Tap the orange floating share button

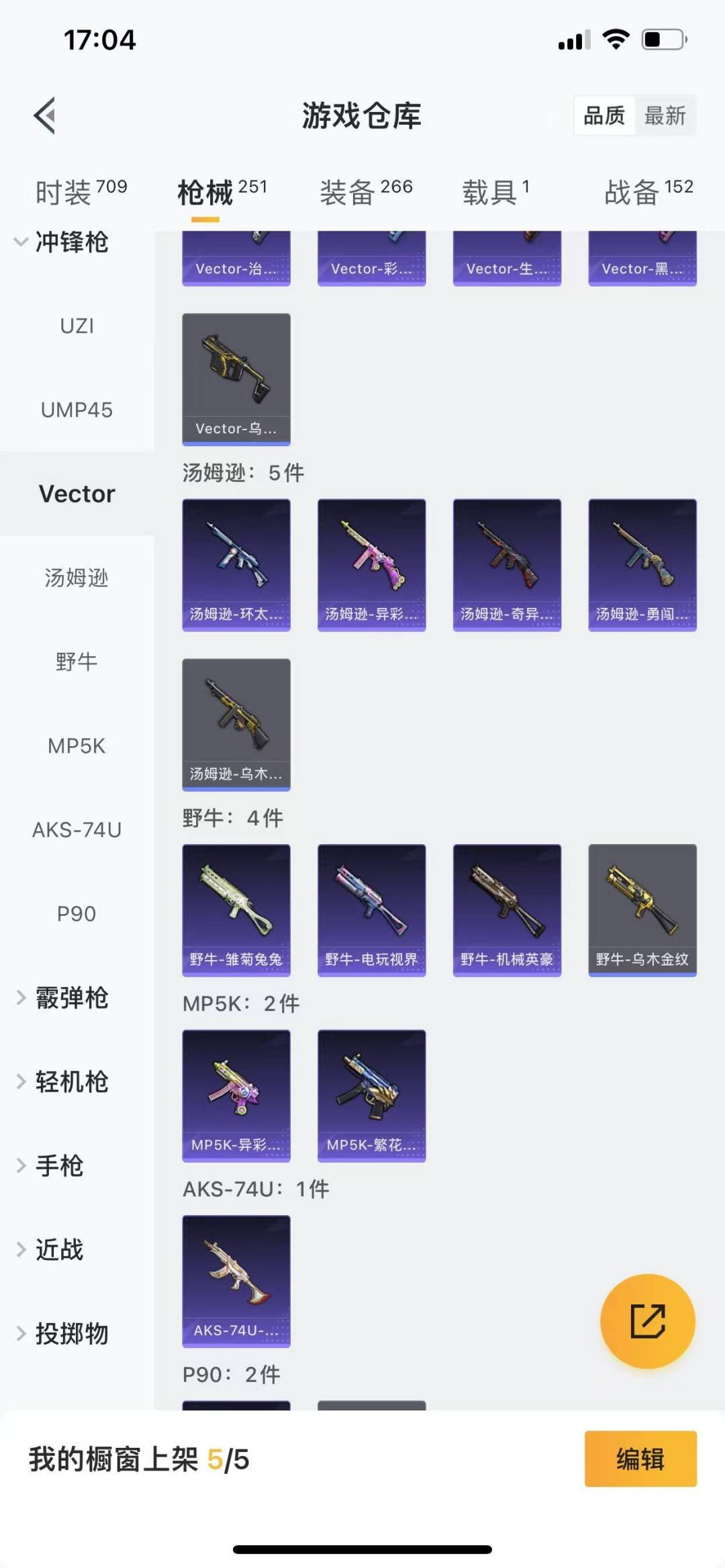(648, 1321)
